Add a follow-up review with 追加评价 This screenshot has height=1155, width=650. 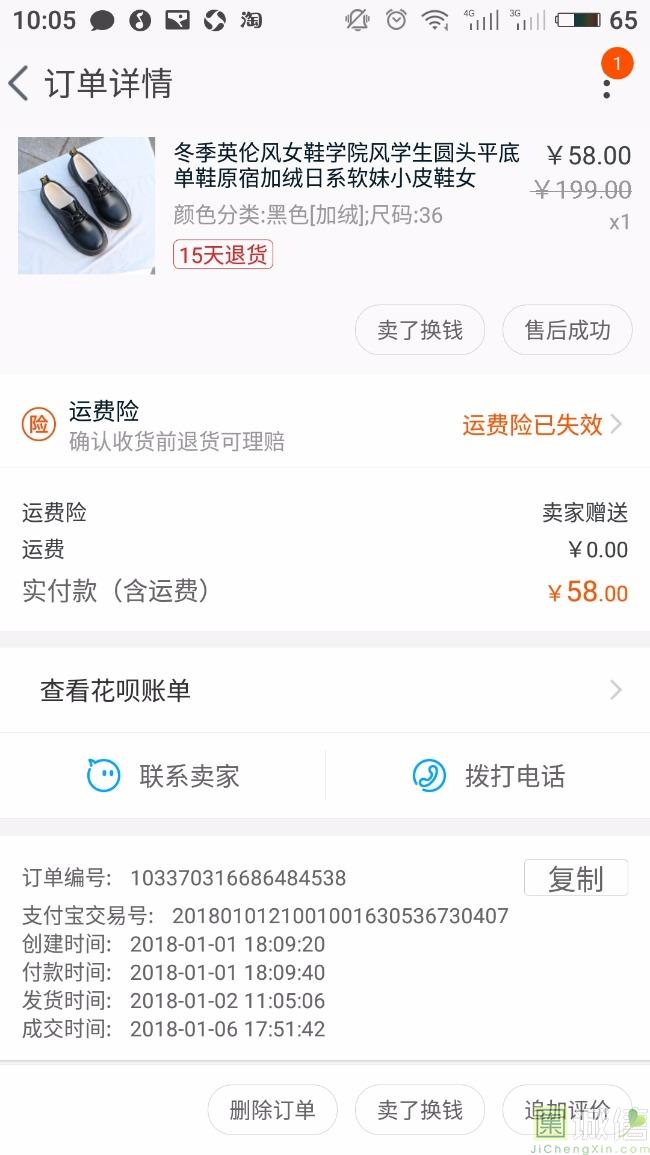(x=567, y=1110)
